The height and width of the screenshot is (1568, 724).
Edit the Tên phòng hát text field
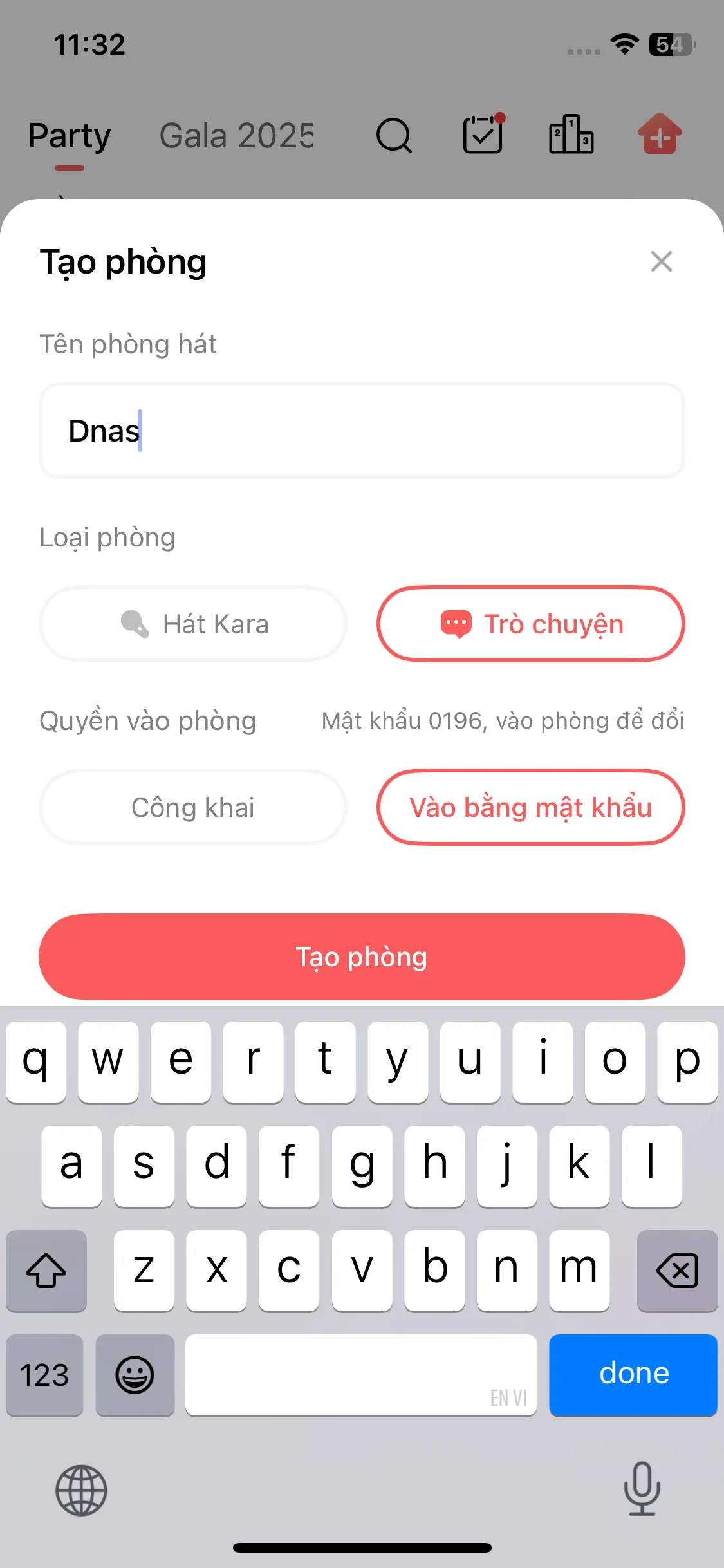[362, 431]
